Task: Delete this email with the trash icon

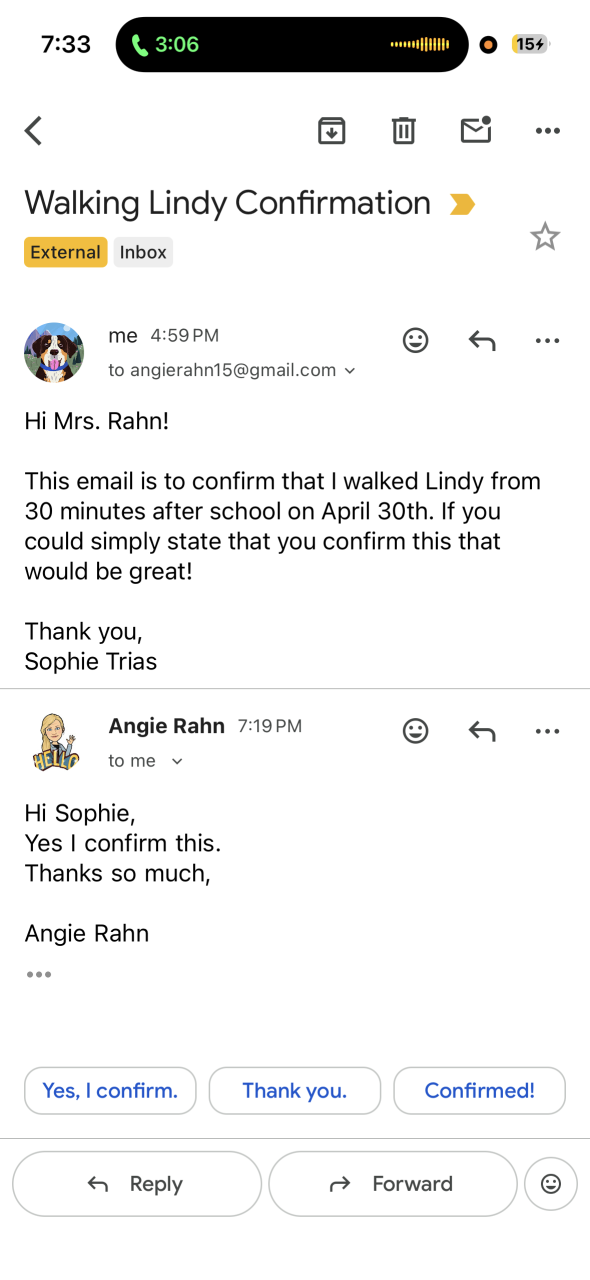Action: [403, 130]
